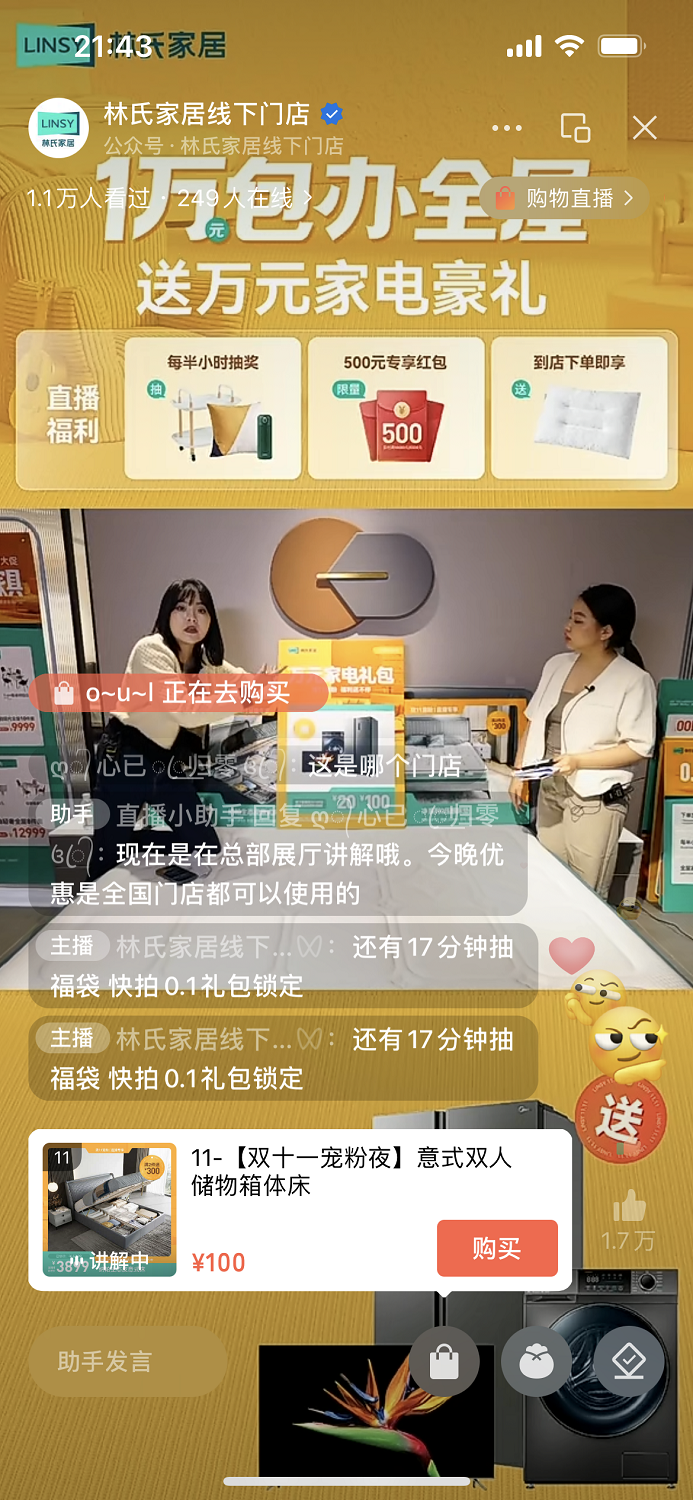Tap 购买 to buy the featured bed
Screen dimensions: 693x1500
[497, 1248]
